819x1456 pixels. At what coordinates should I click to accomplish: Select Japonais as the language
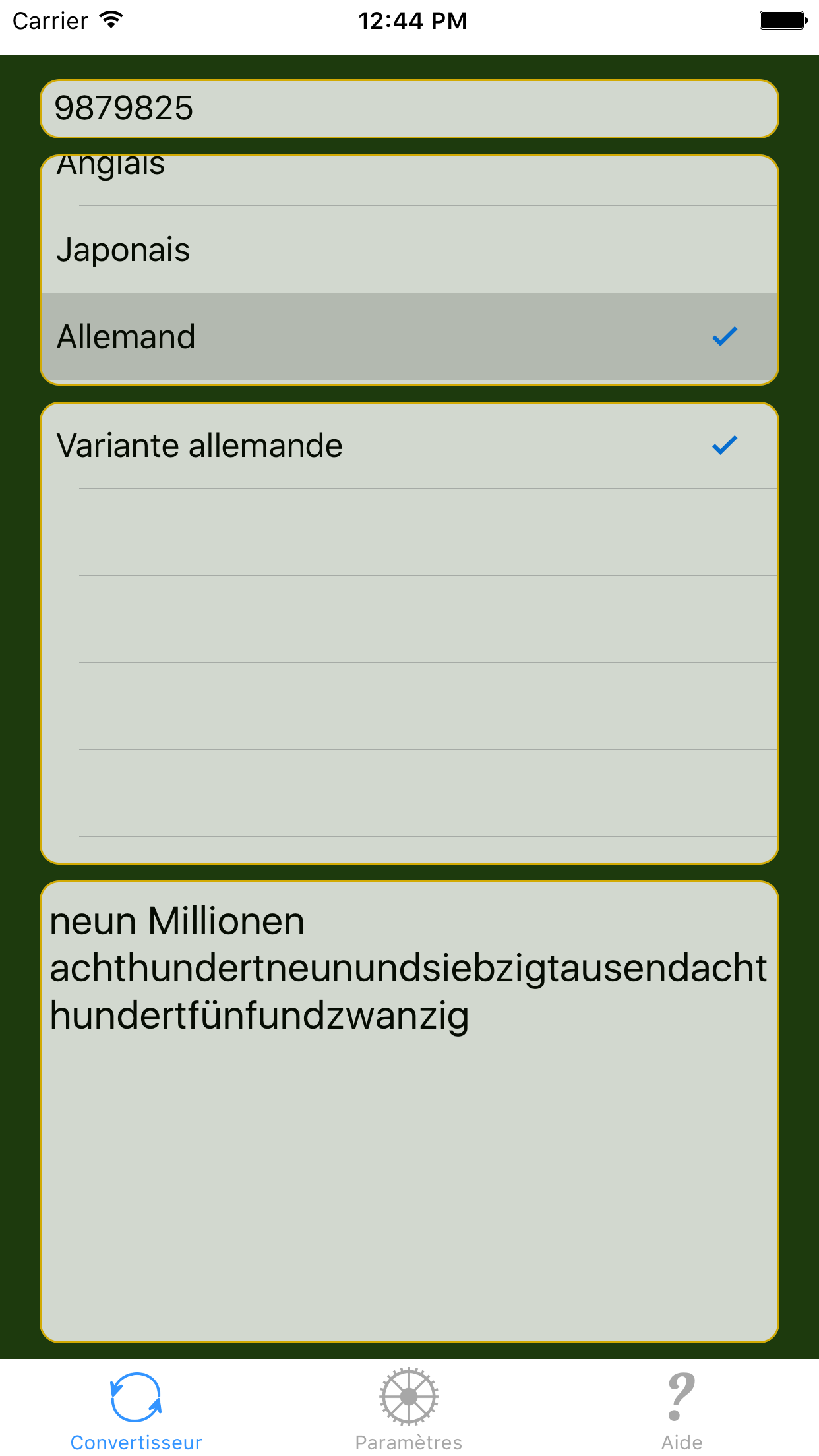pos(409,250)
